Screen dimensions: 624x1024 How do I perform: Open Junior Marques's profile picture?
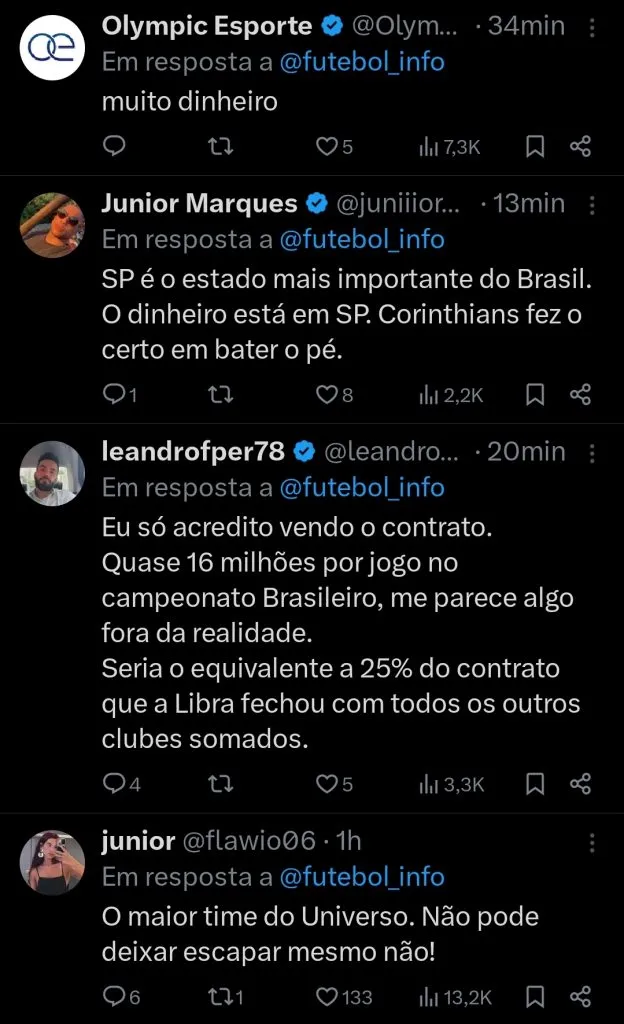coord(53,225)
